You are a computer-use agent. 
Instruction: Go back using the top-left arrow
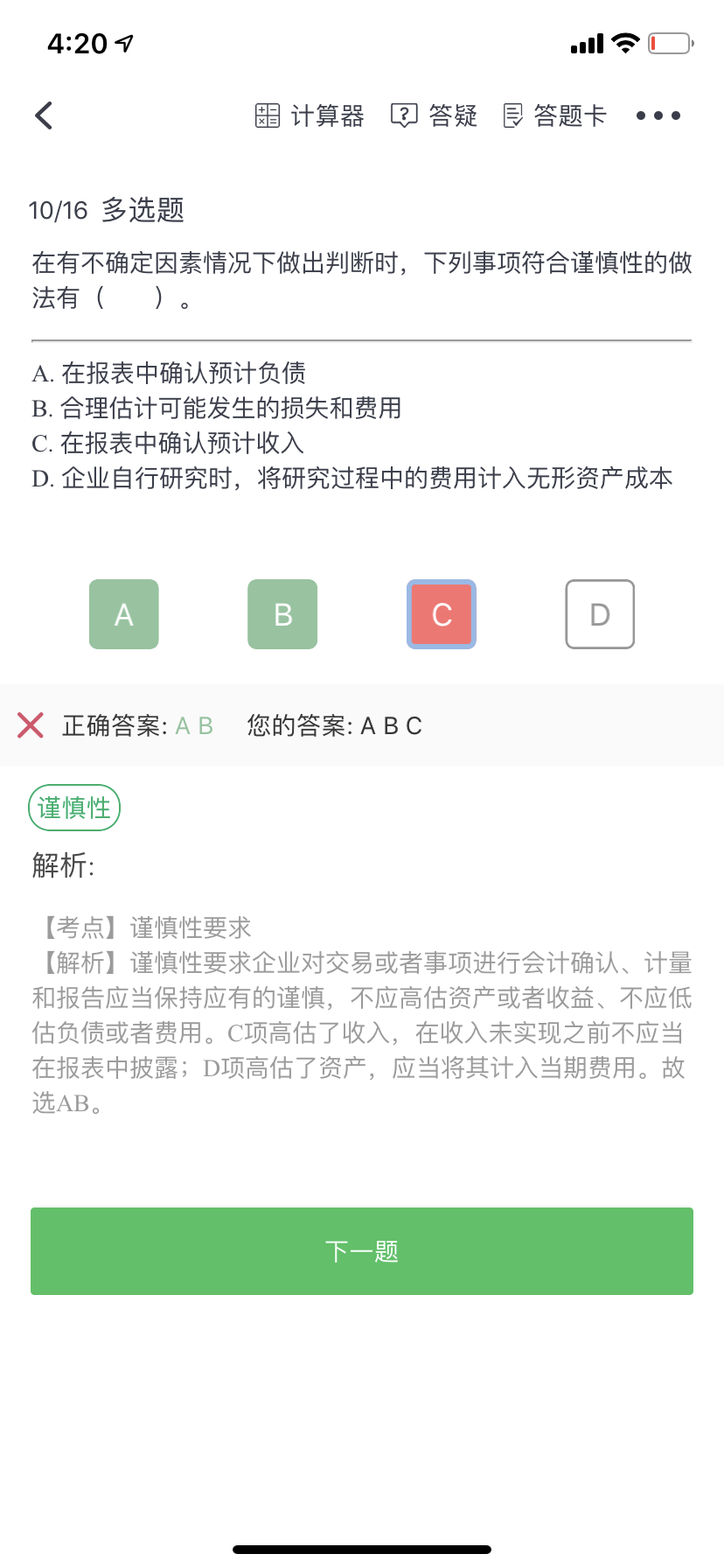44,115
